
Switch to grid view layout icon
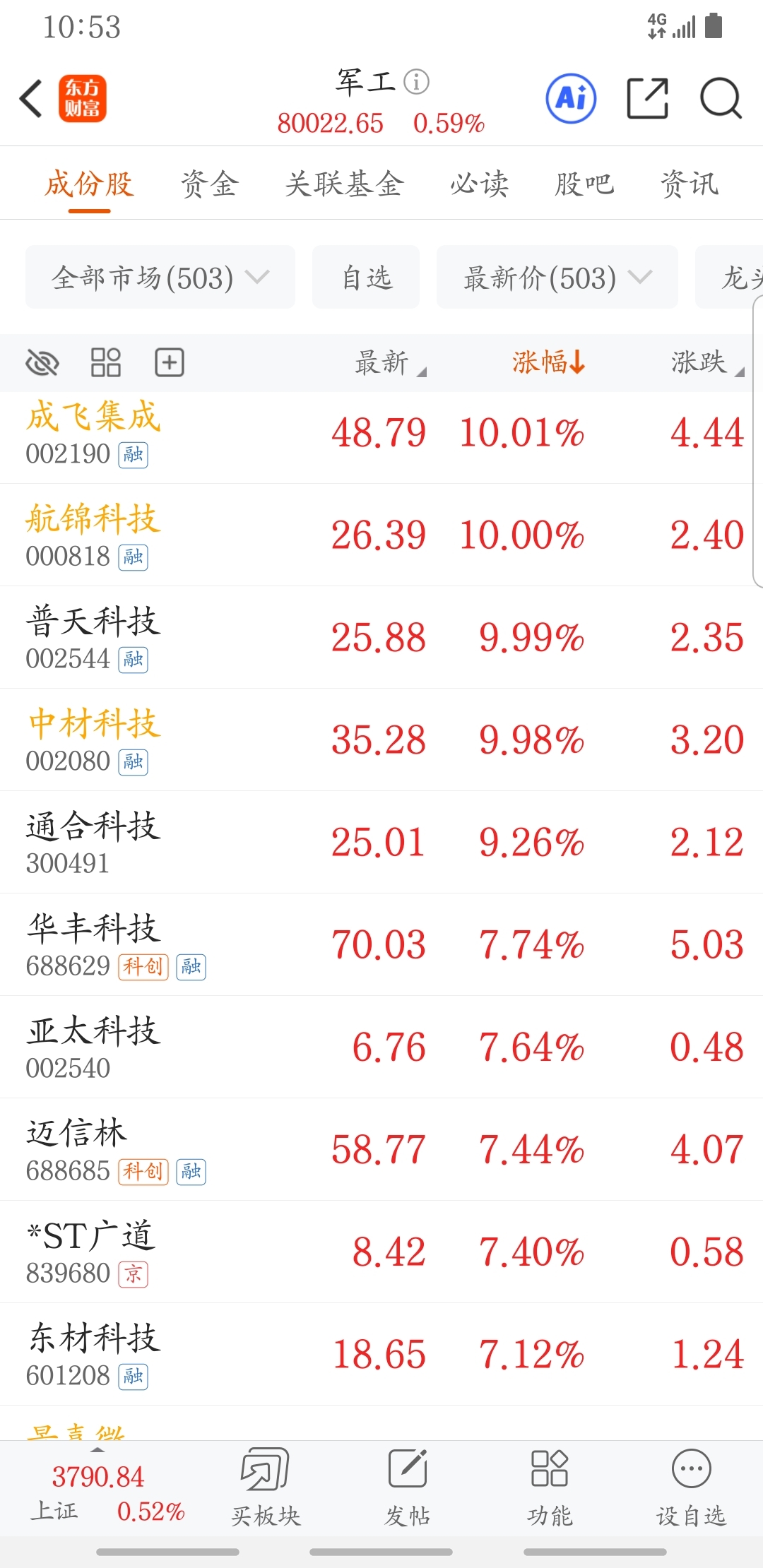[106, 363]
